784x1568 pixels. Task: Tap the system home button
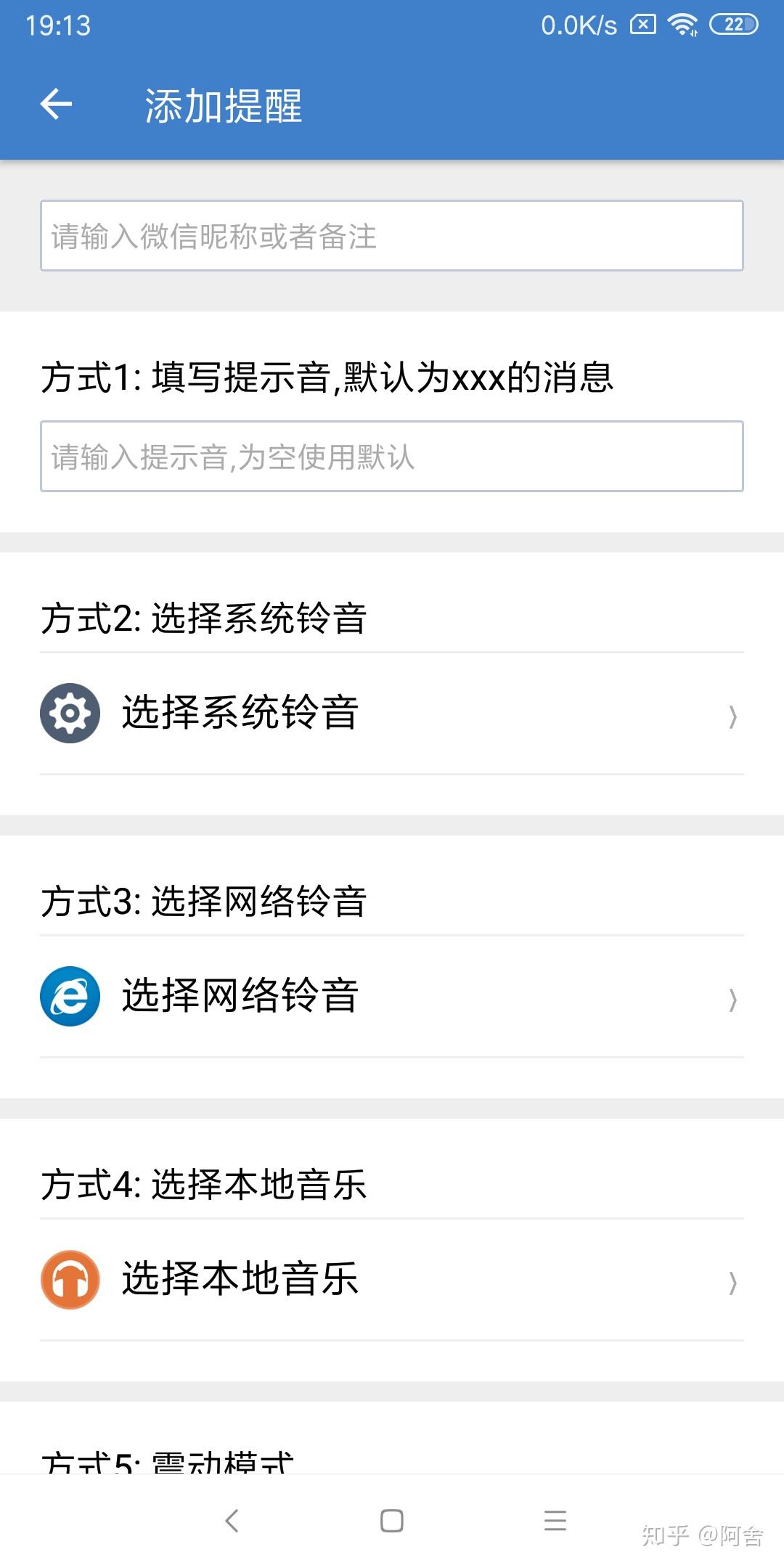392,1520
